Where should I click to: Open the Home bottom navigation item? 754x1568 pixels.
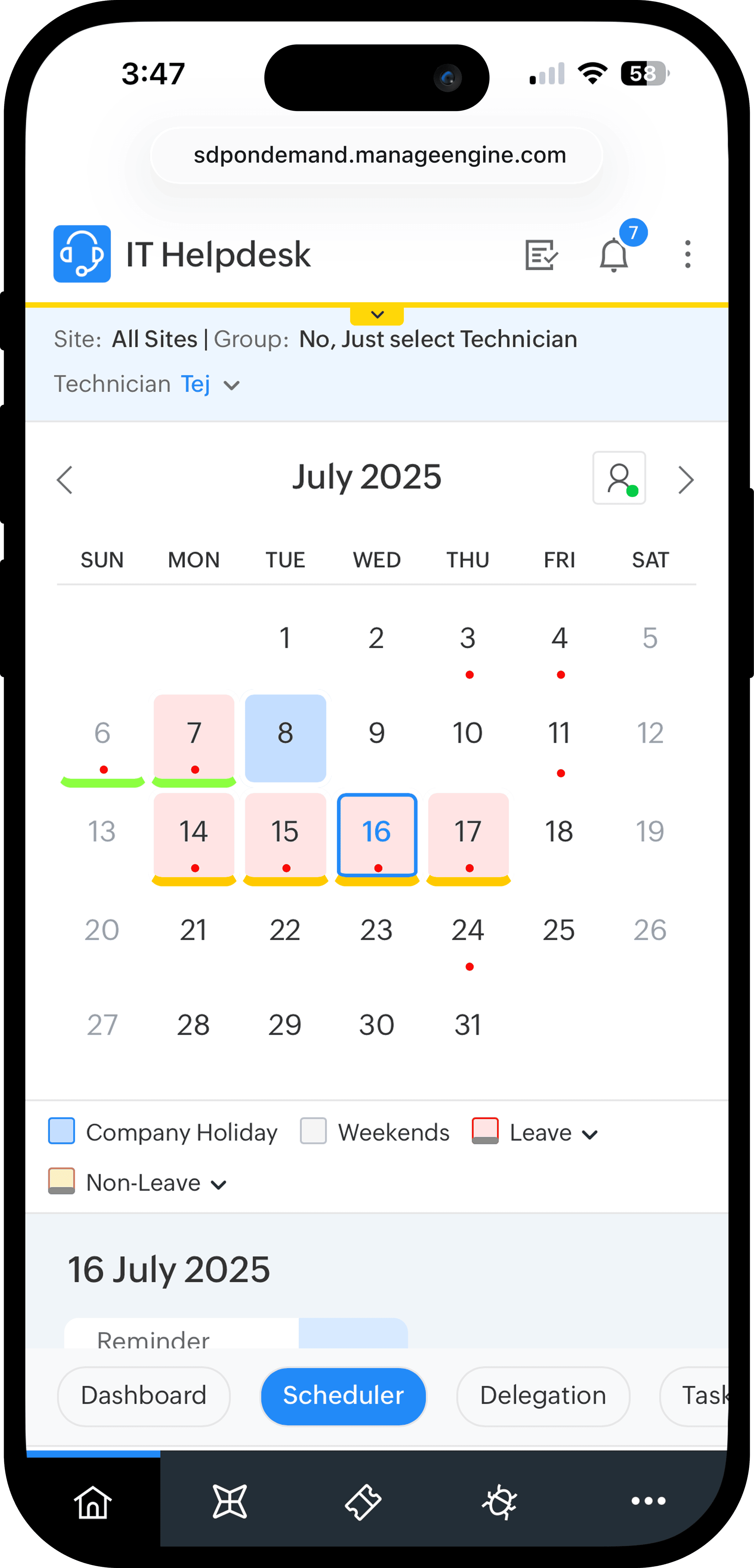click(x=93, y=1502)
